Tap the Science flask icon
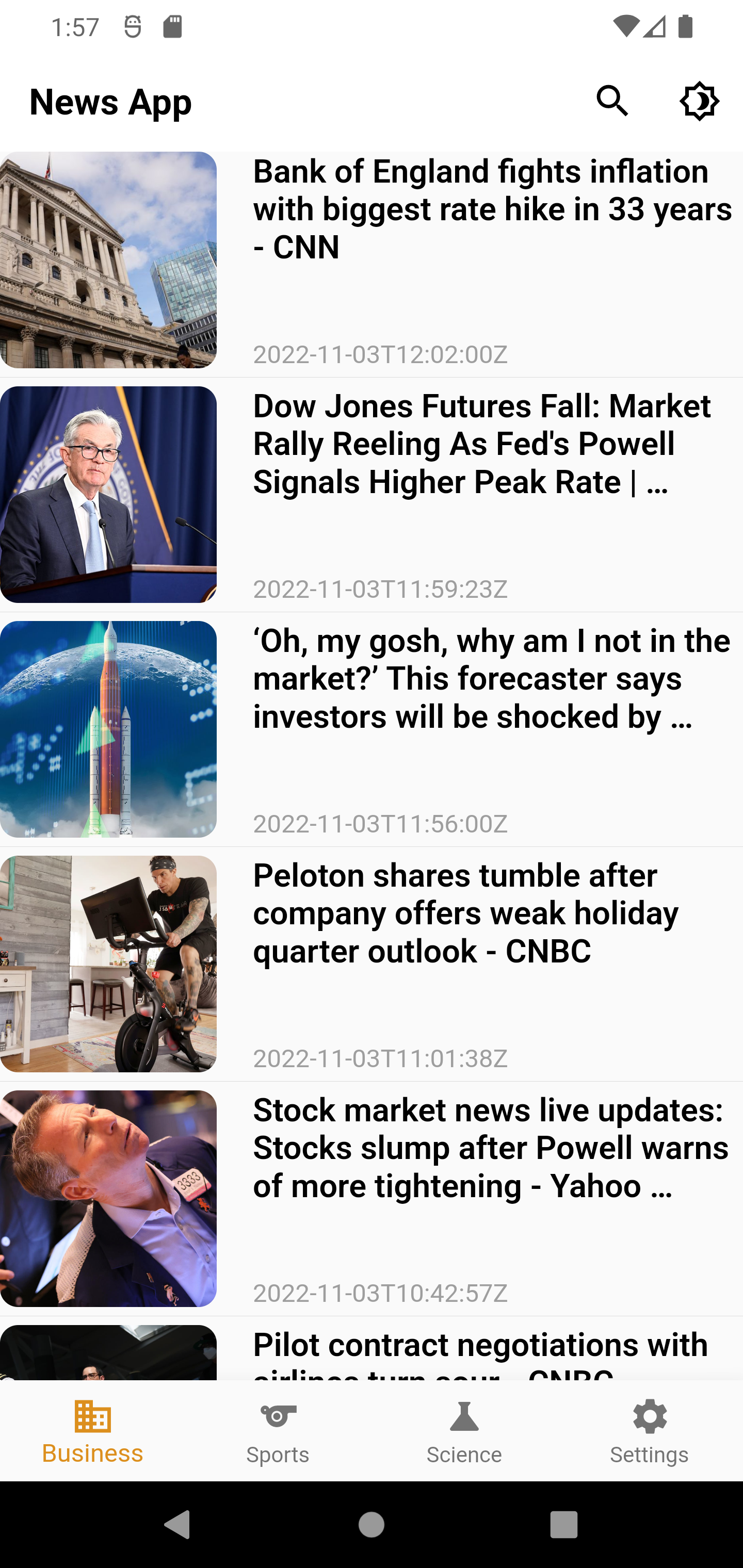This screenshot has height=1568, width=743. (x=464, y=1417)
